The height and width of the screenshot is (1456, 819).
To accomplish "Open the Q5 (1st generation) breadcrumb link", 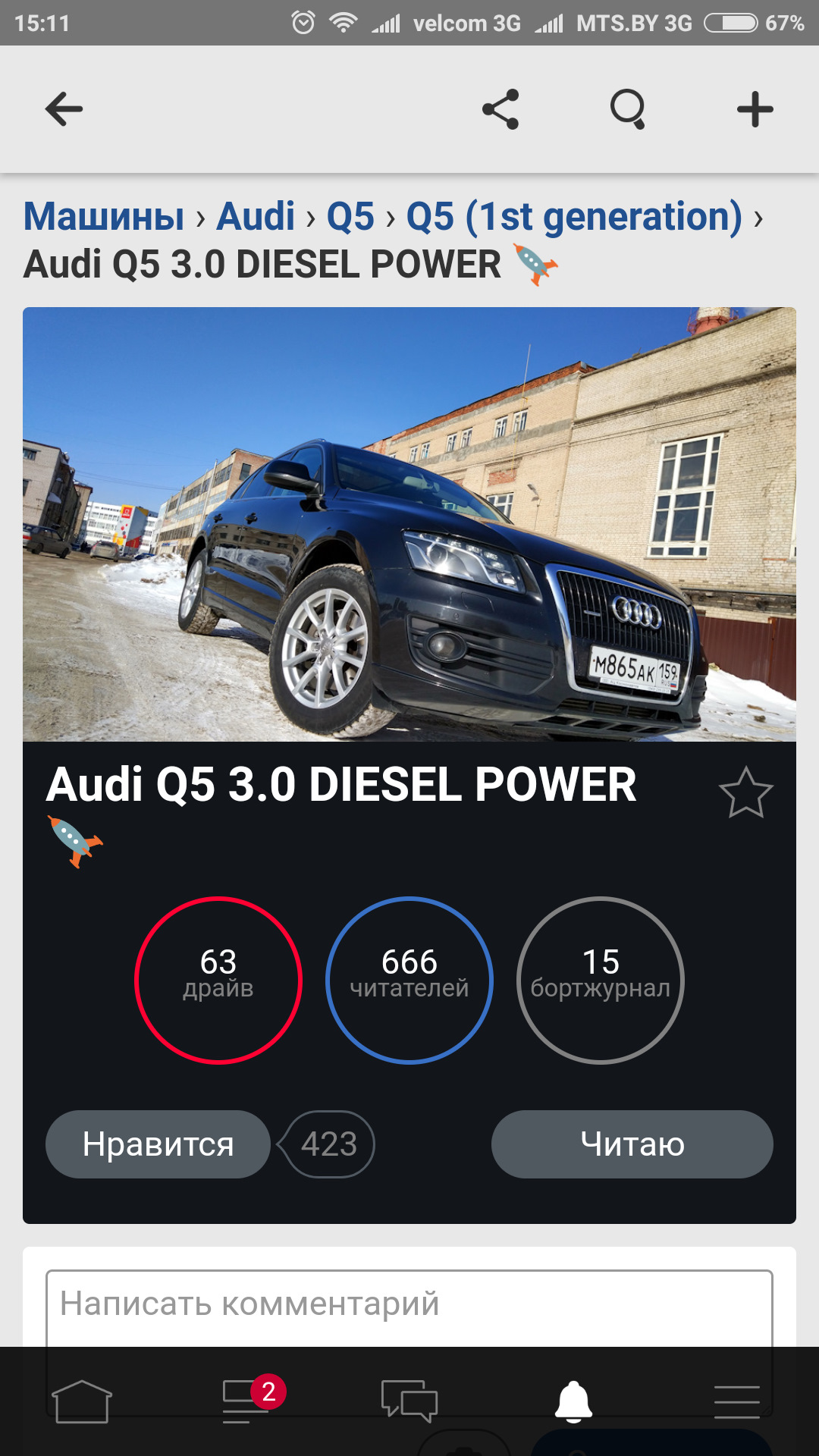I will point(574,216).
